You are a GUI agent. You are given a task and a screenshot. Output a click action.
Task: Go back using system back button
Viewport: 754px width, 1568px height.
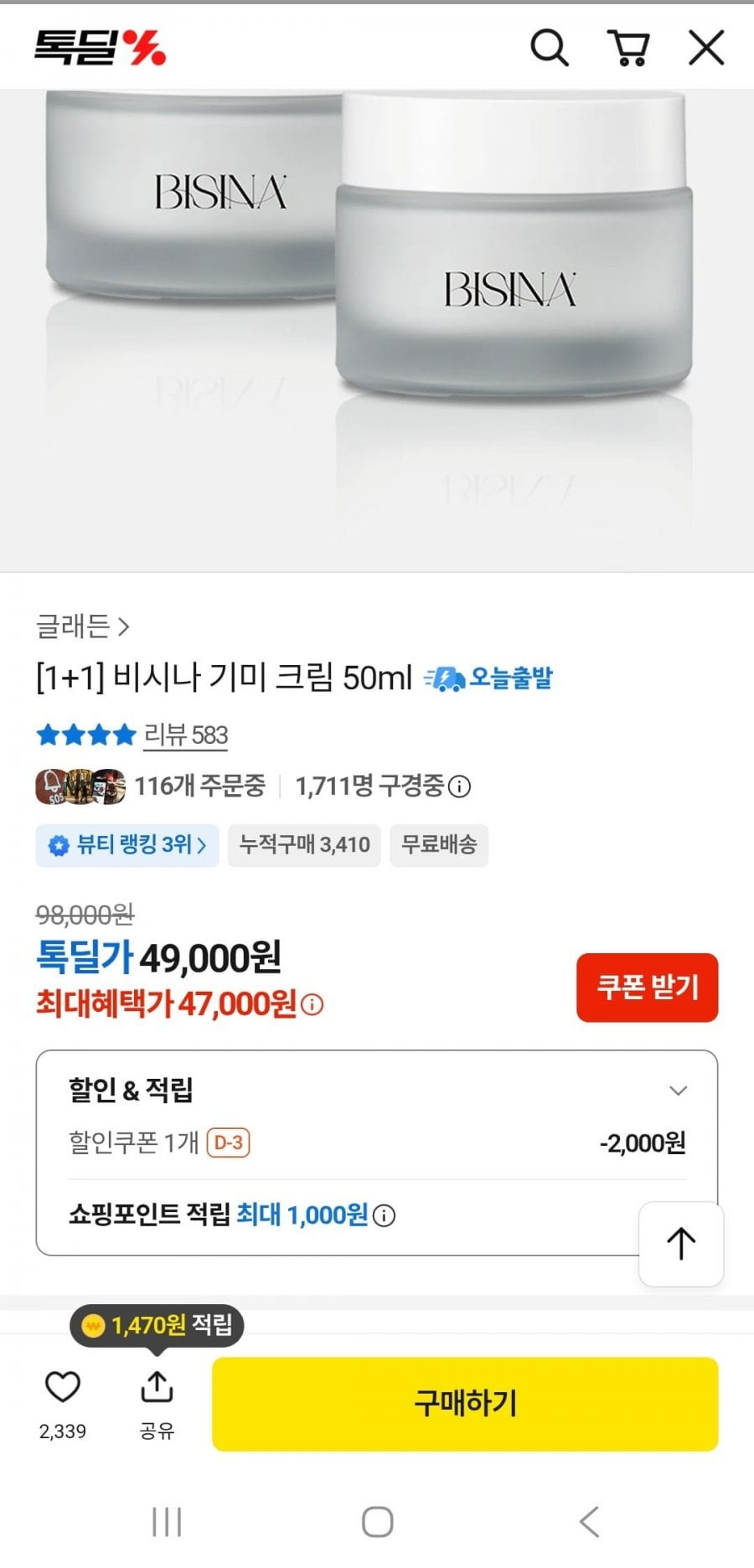coord(589,1521)
